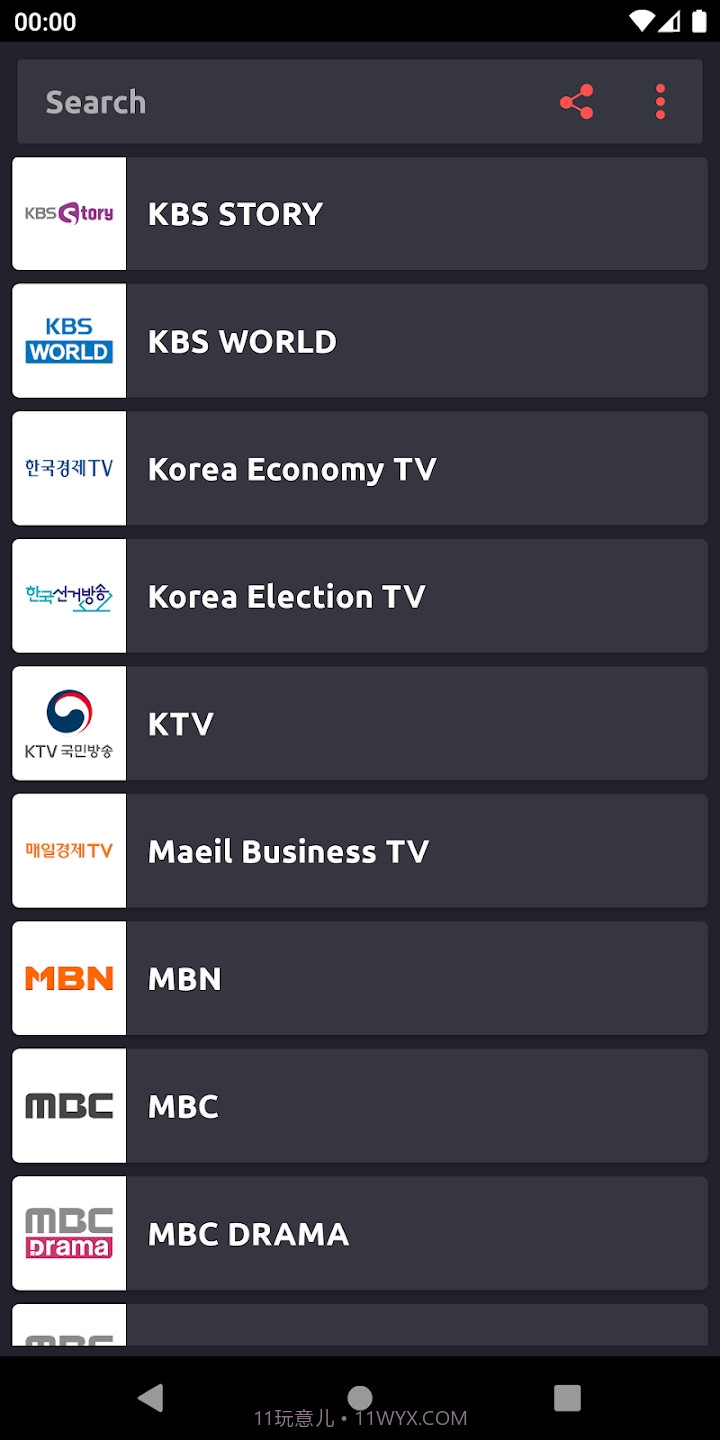
Task: Click the Maeil Business TV logo
Action: click(68, 850)
